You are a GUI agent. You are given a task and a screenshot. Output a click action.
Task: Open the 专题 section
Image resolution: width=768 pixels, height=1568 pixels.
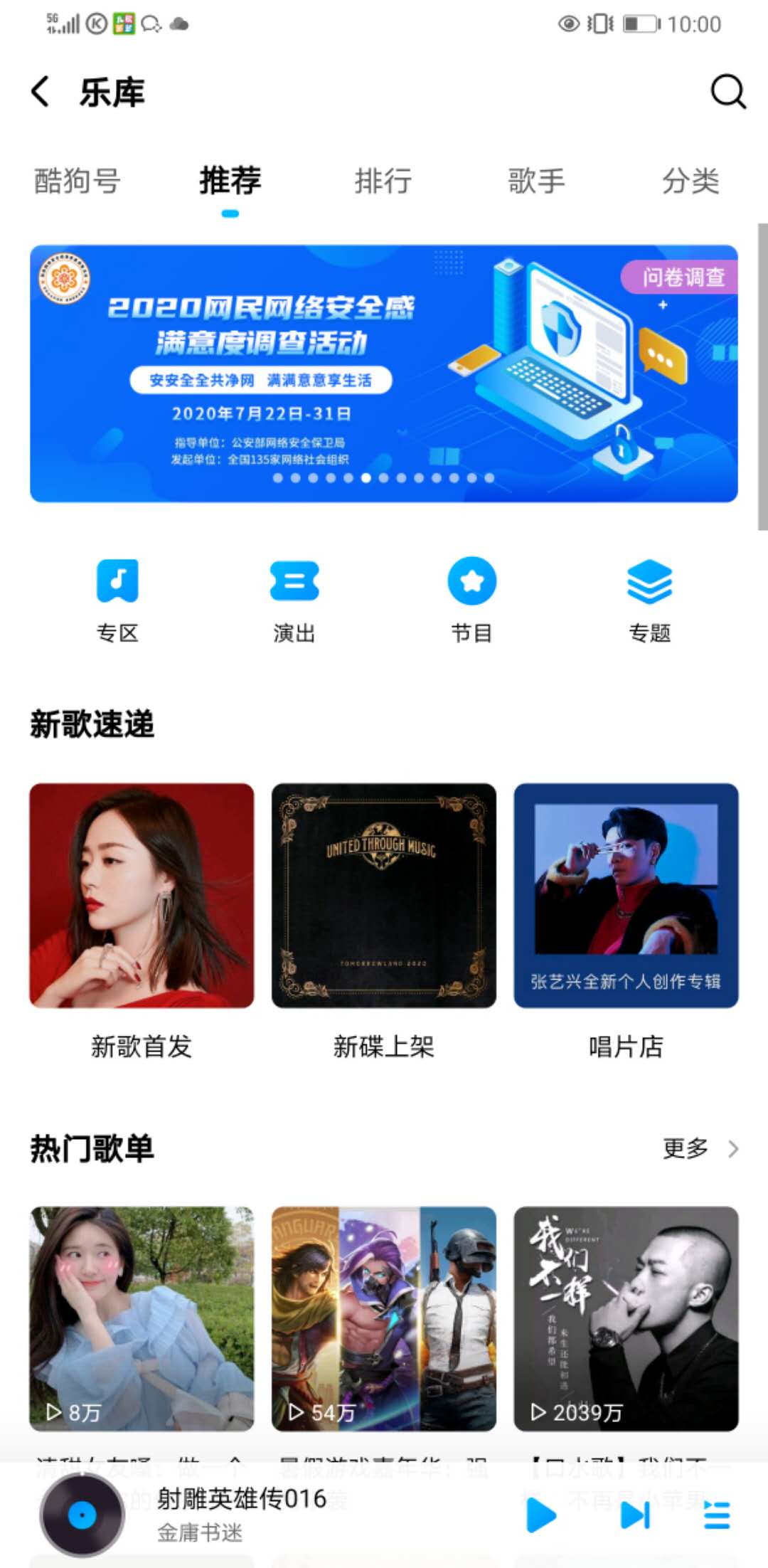[649, 599]
